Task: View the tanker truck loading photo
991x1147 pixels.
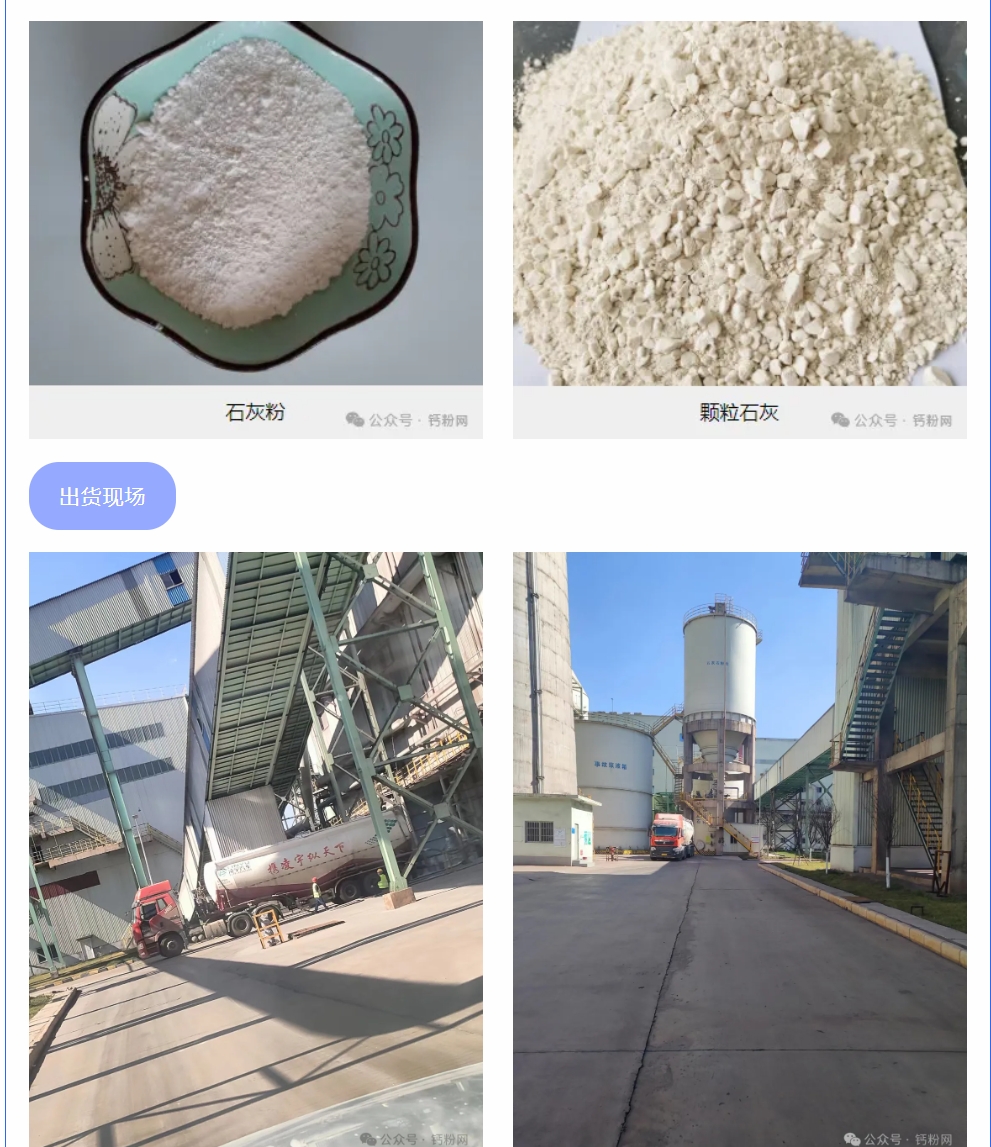Action: pos(255,850)
